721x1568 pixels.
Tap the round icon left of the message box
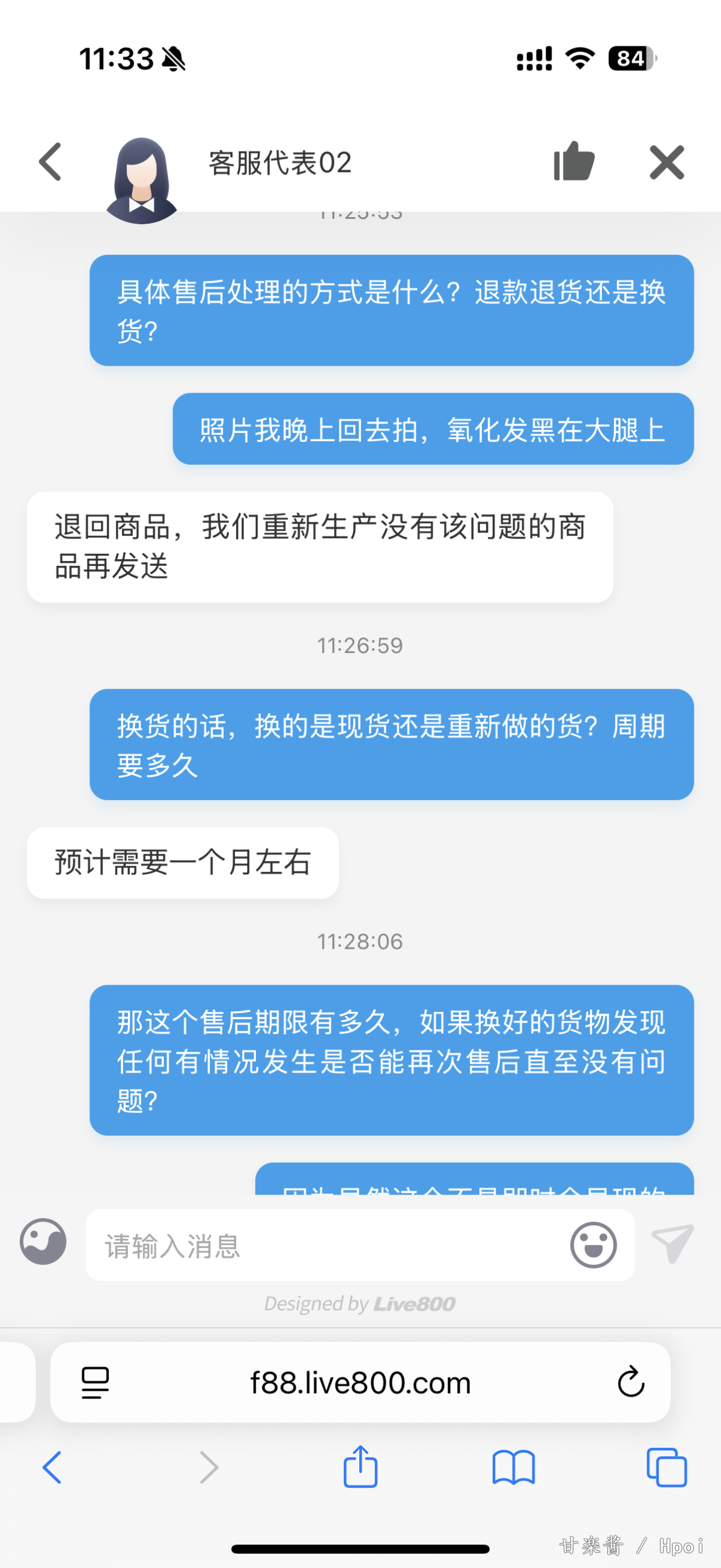pyautogui.click(x=43, y=1242)
